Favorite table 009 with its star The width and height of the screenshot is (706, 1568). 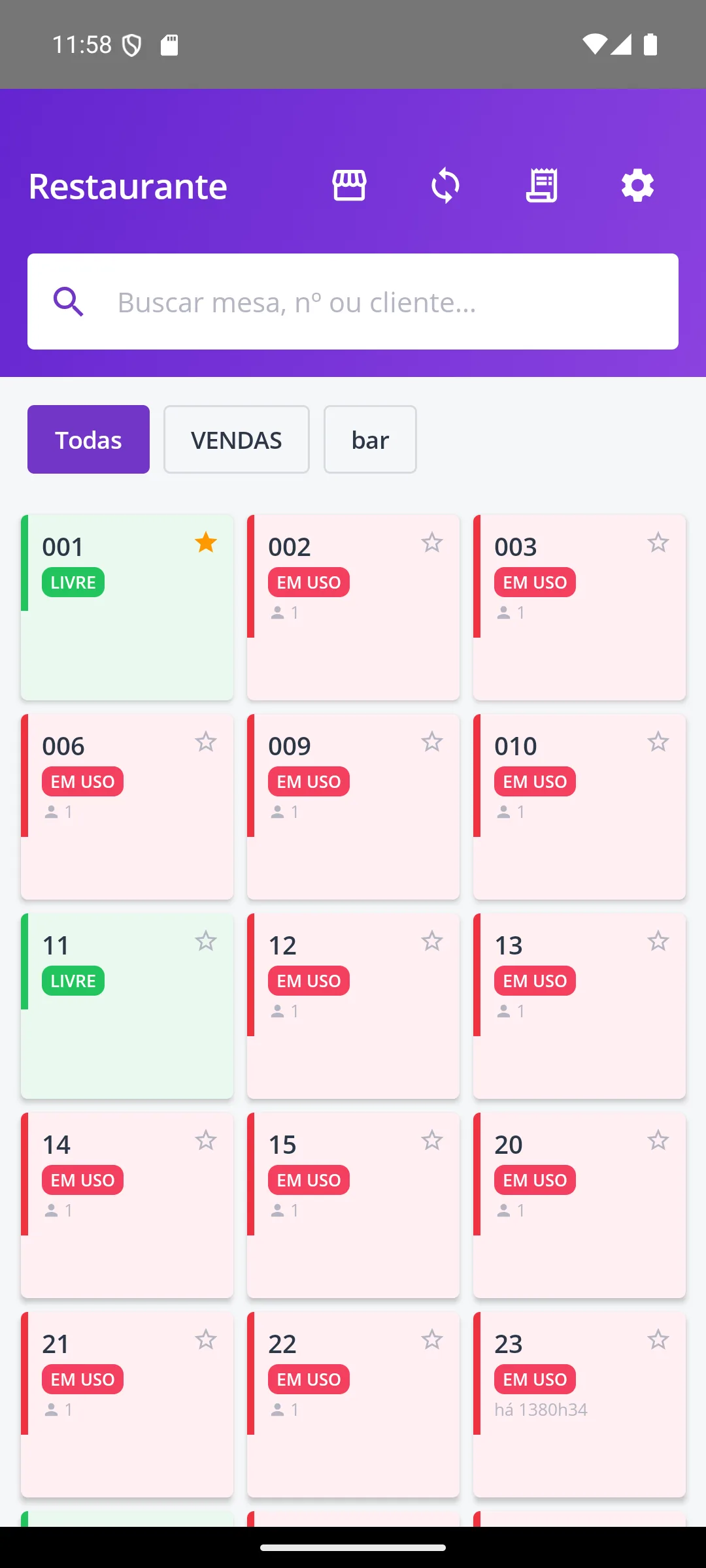(x=432, y=742)
